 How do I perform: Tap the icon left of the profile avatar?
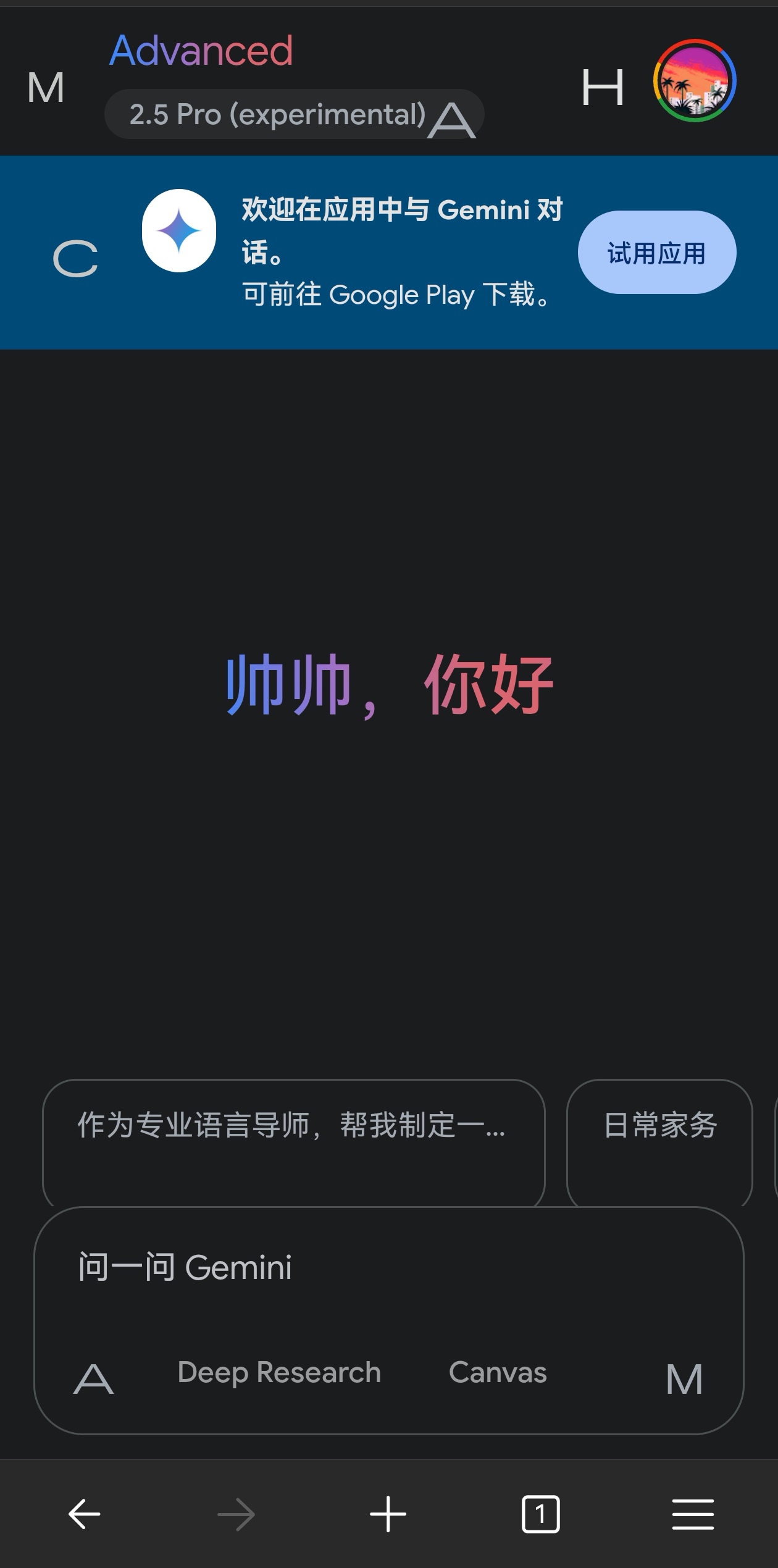(603, 86)
